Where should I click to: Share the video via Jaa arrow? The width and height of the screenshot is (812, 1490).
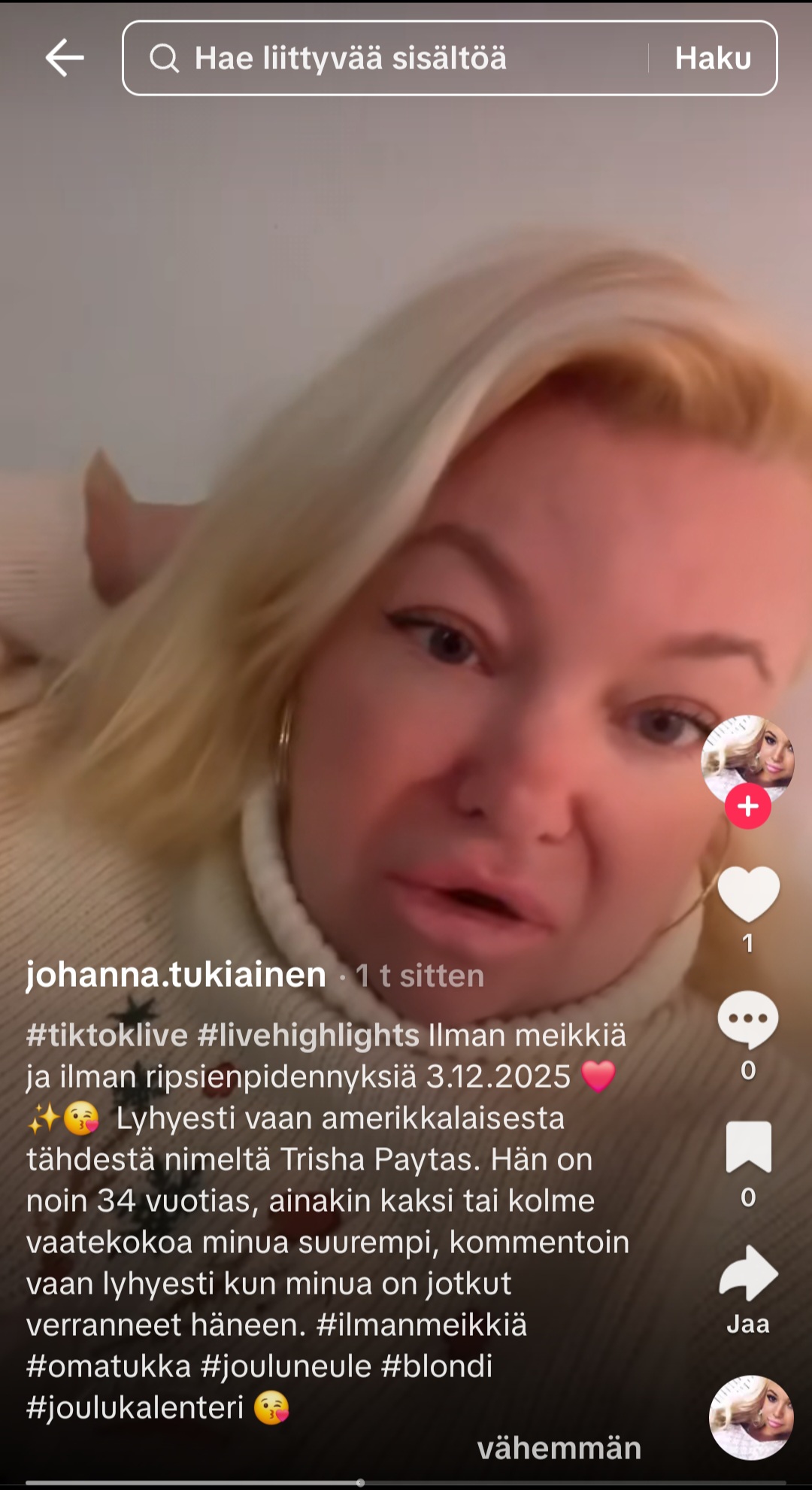[748, 1273]
